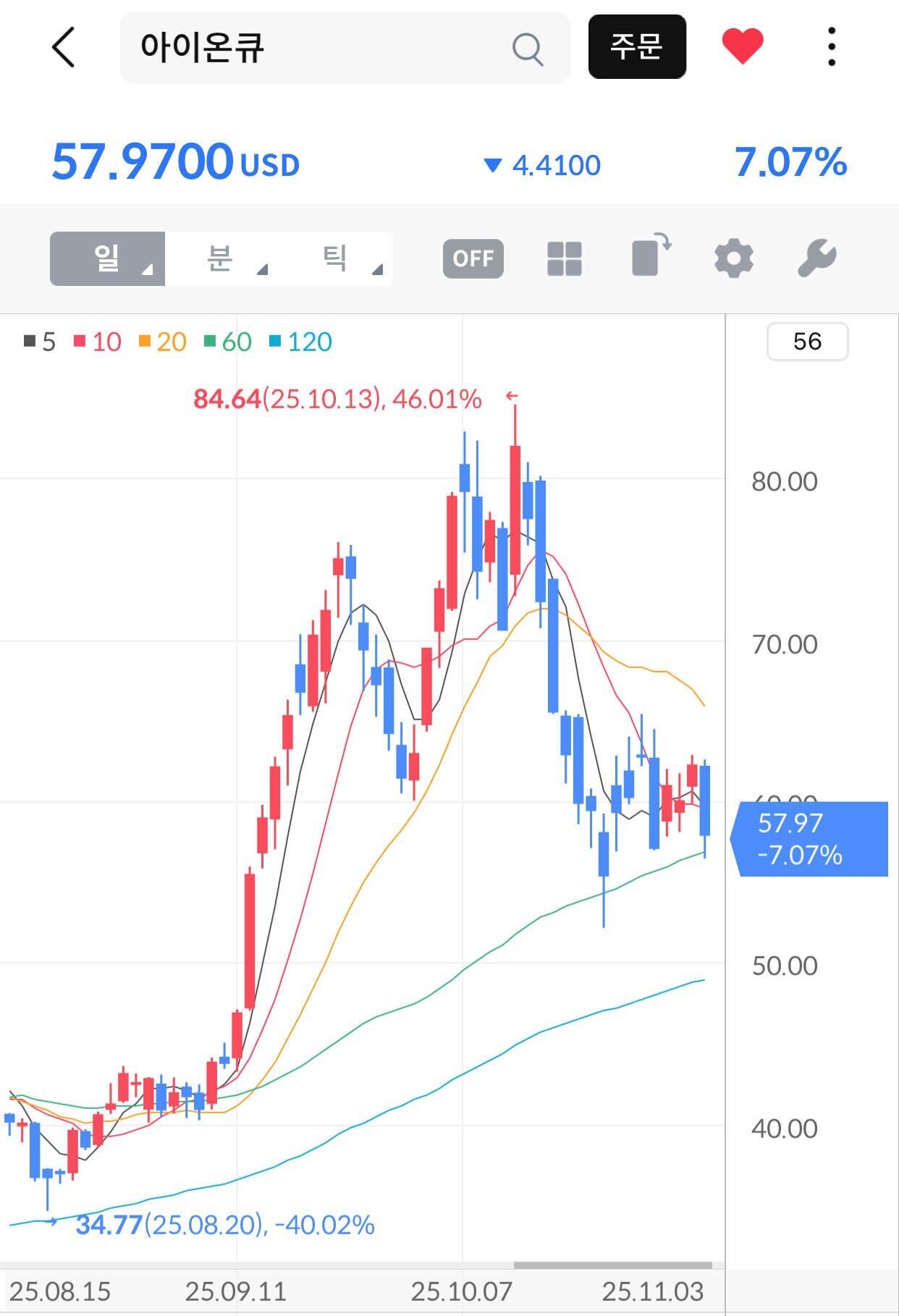Viewport: 899px width, 1316px height.
Task: Tap the 주문 order button
Action: 636,47
